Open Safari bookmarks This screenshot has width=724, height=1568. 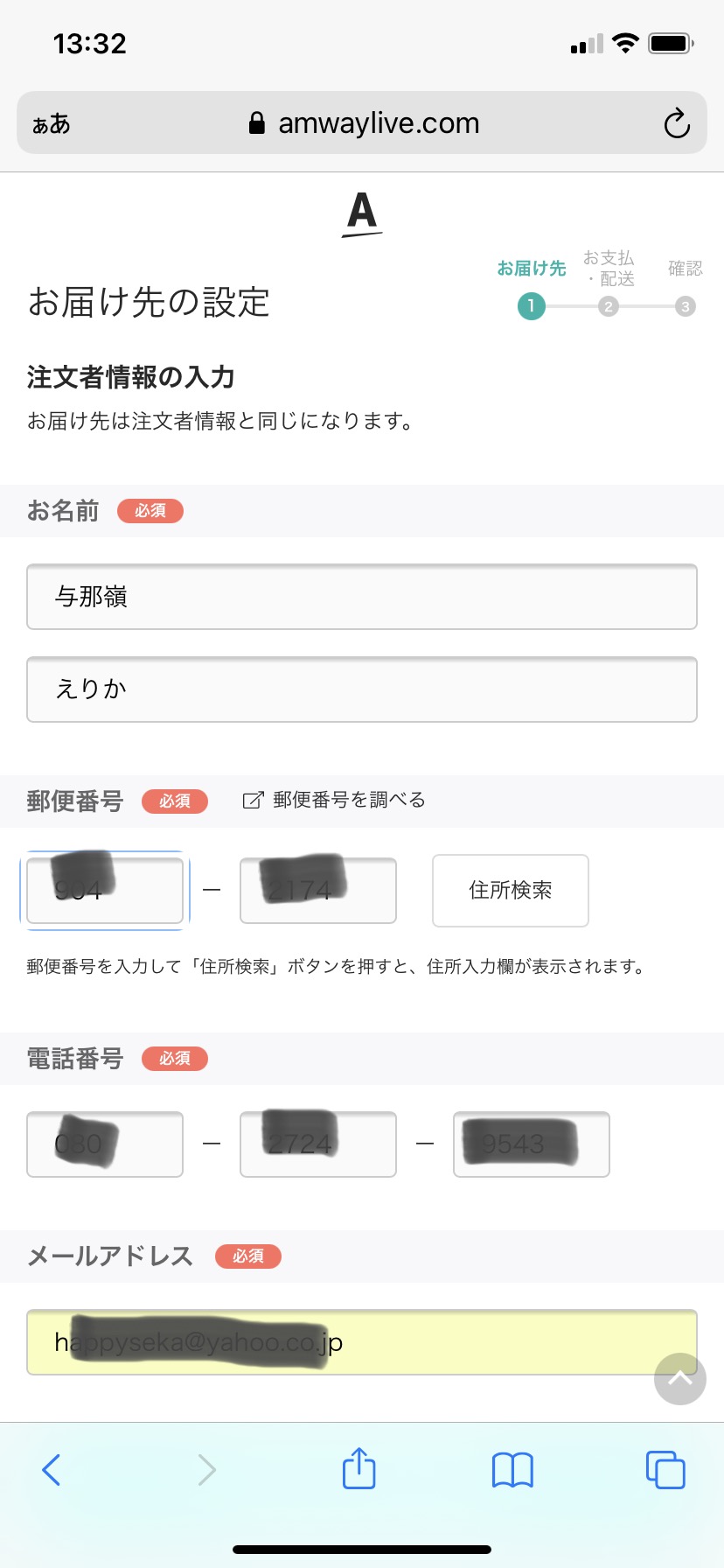tap(512, 1470)
